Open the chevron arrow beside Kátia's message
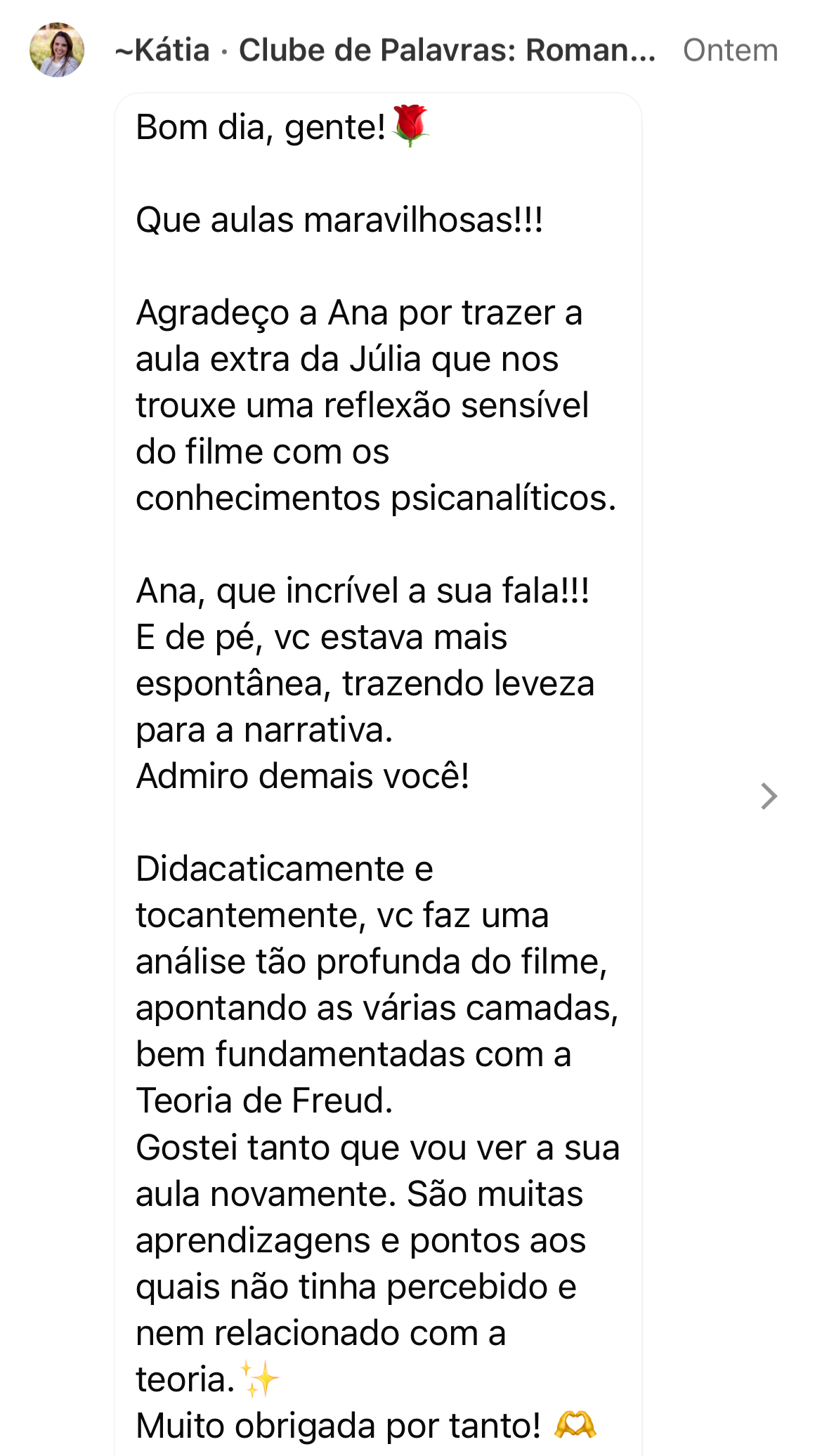822x1456 pixels. pyautogui.click(x=769, y=796)
